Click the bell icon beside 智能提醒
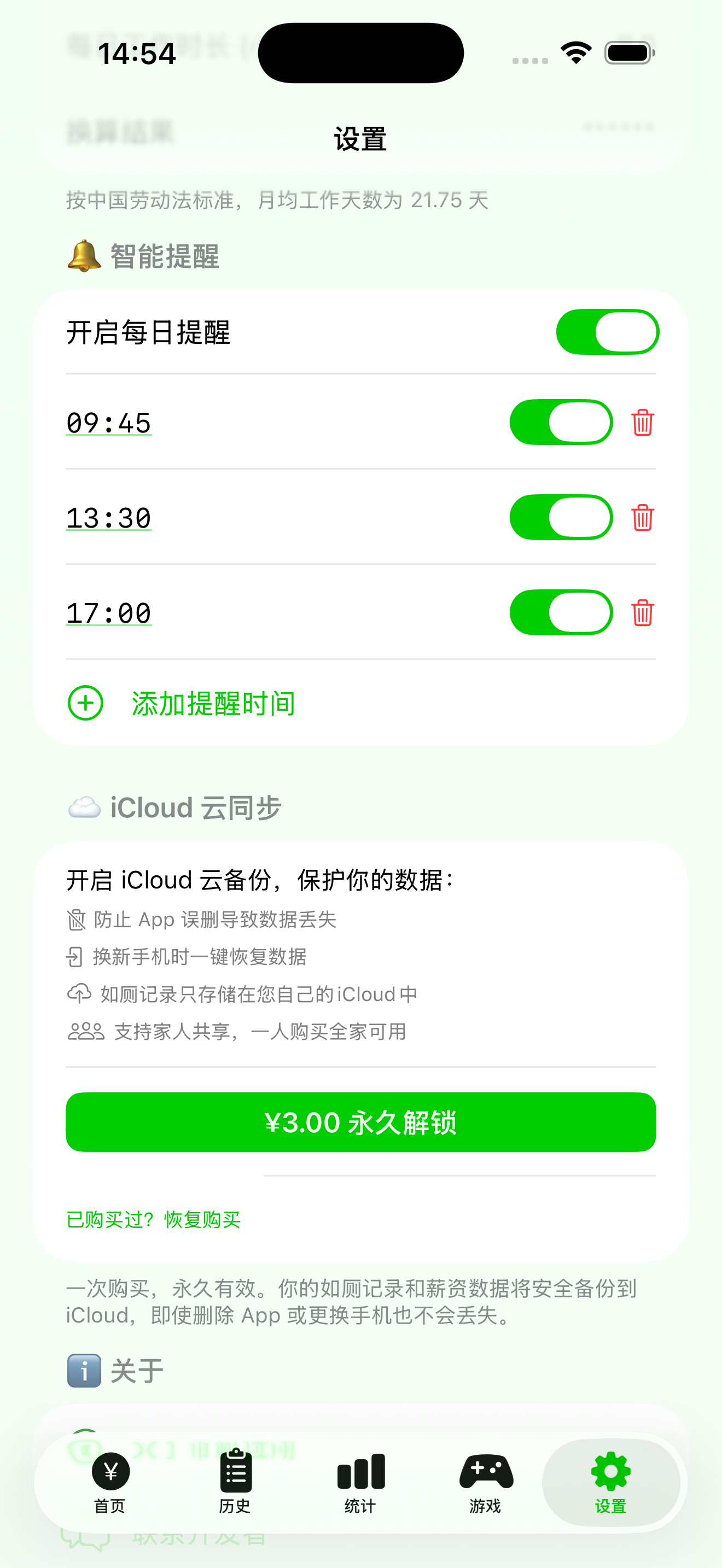This screenshot has width=722, height=1568. (83, 256)
